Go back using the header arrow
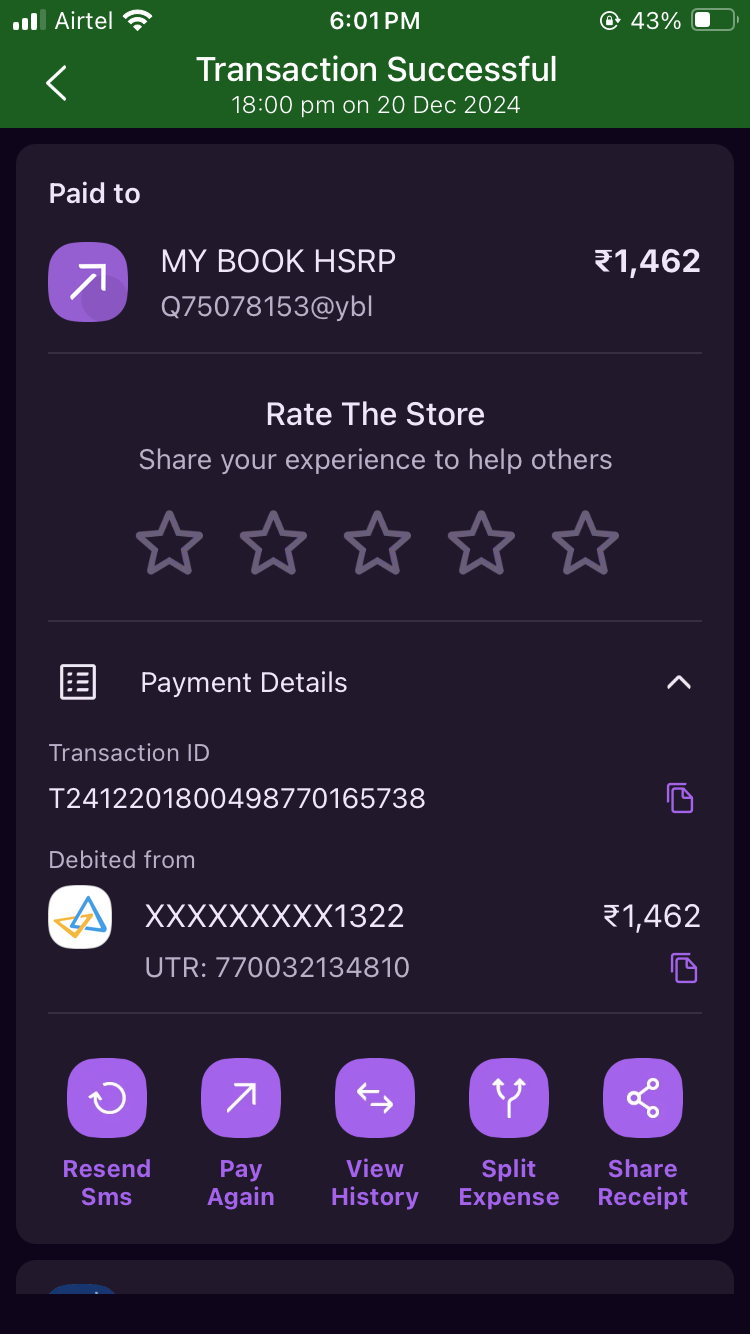 coord(57,83)
